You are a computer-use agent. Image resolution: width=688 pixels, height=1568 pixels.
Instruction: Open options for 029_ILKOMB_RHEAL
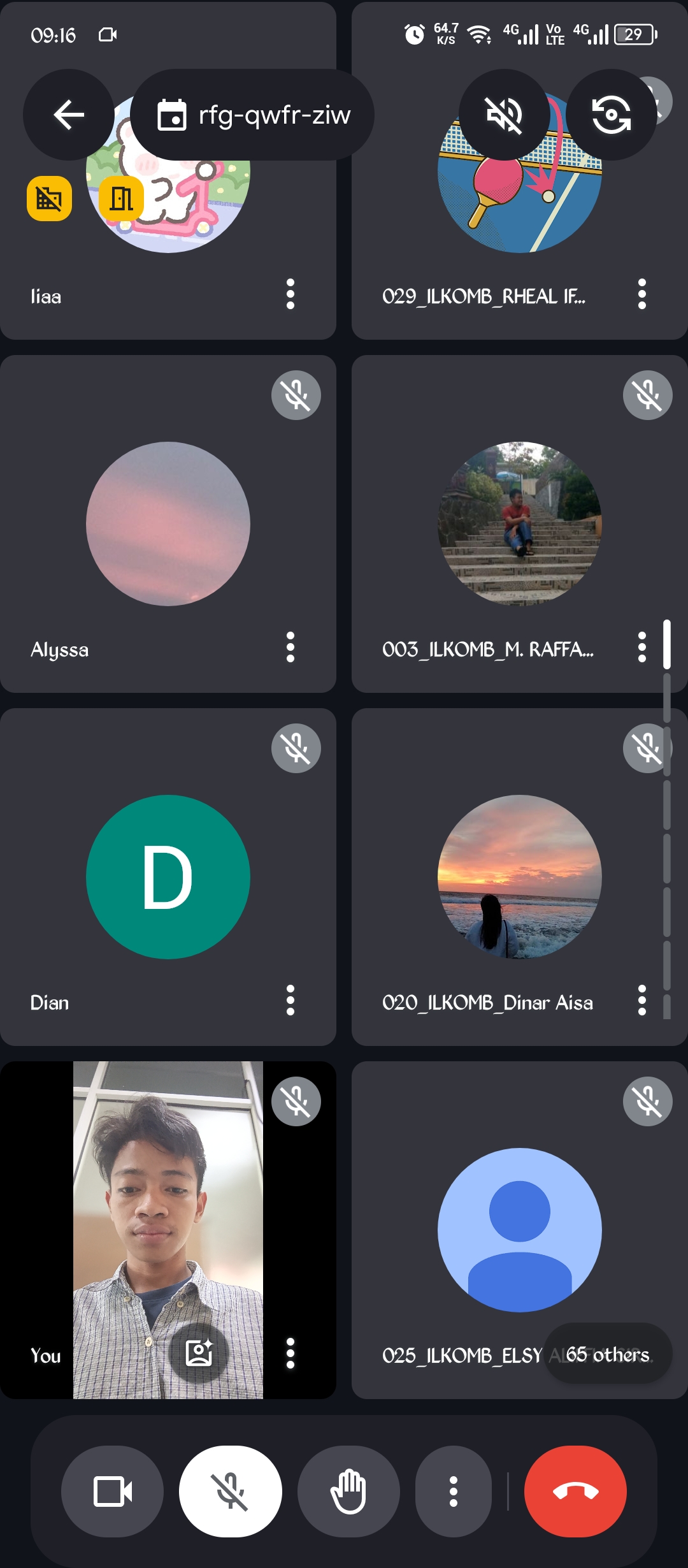pyautogui.click(x=642, y=294)
